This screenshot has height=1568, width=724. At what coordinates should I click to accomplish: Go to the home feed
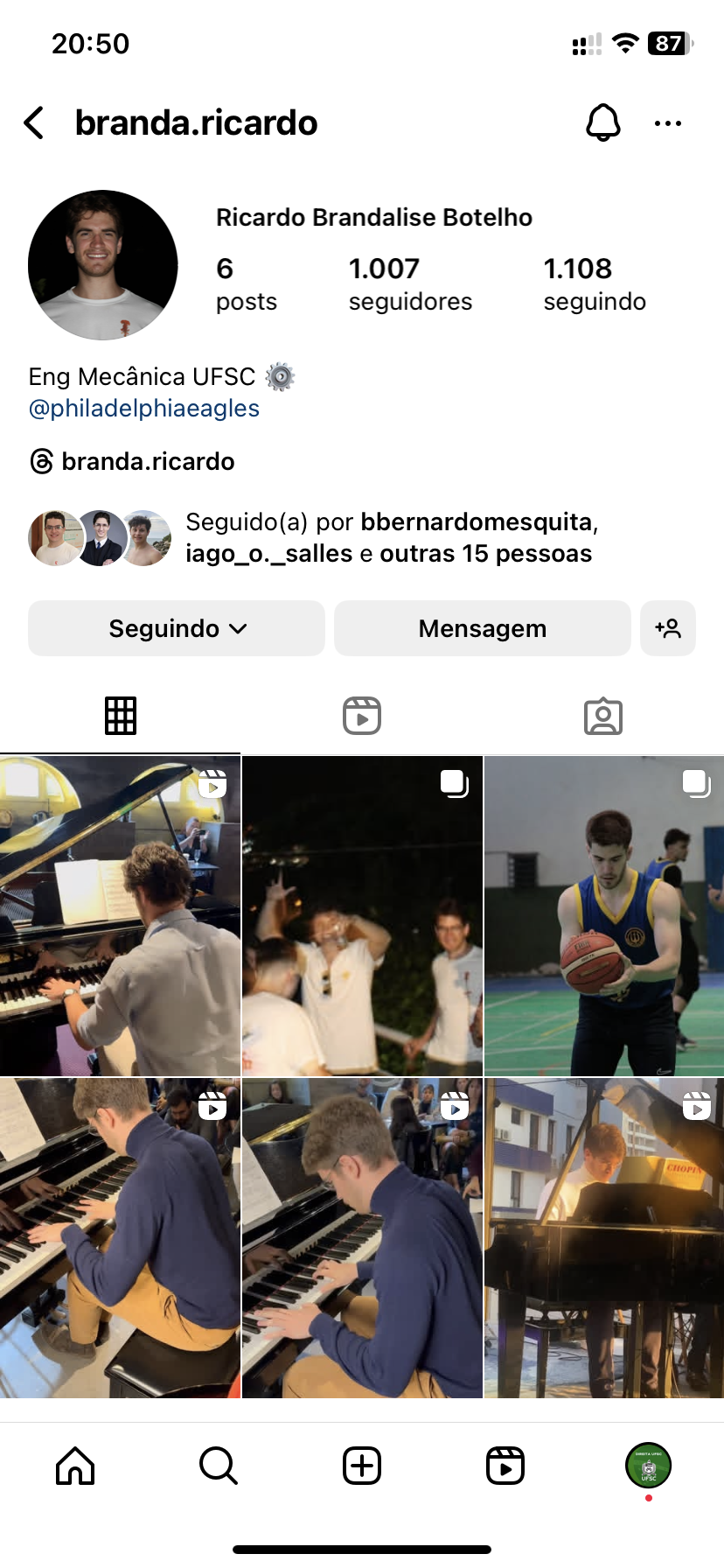pos(75,1466)
